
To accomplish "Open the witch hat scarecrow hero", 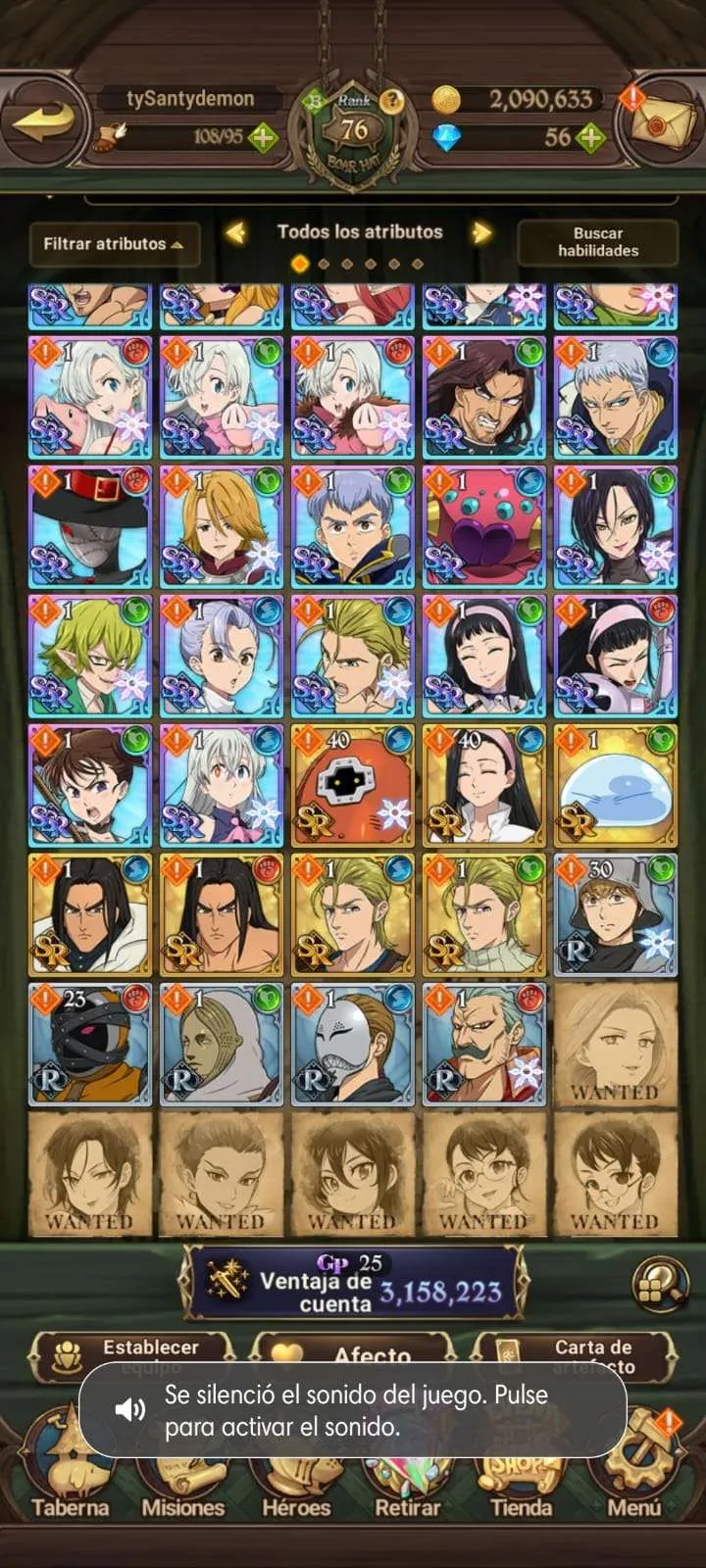I will 90,526.
